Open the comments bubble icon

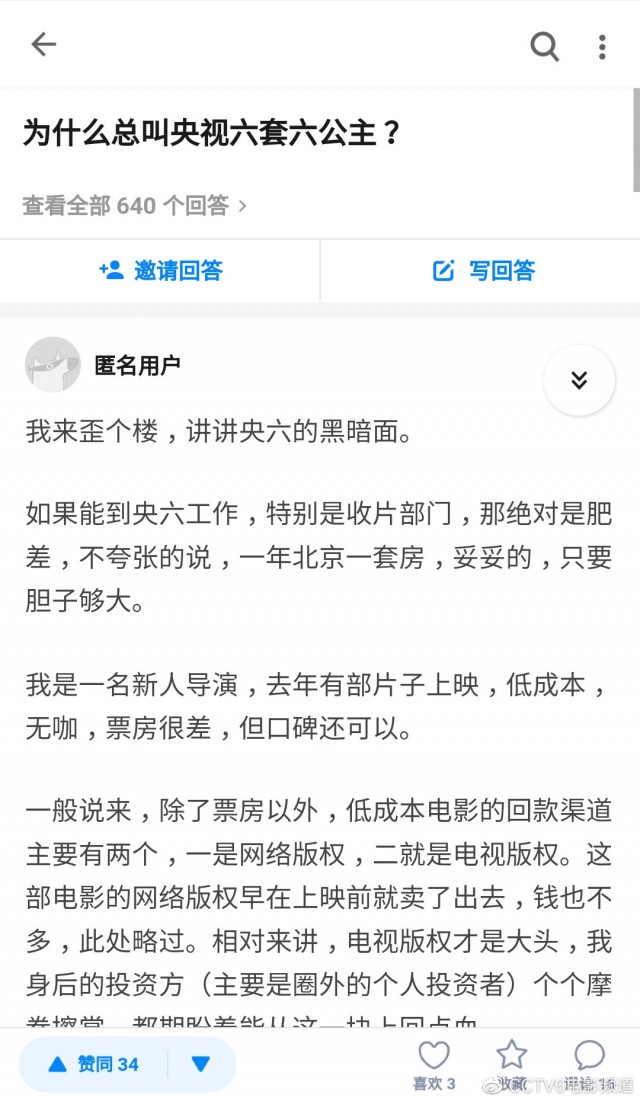tap(590, 1062)
